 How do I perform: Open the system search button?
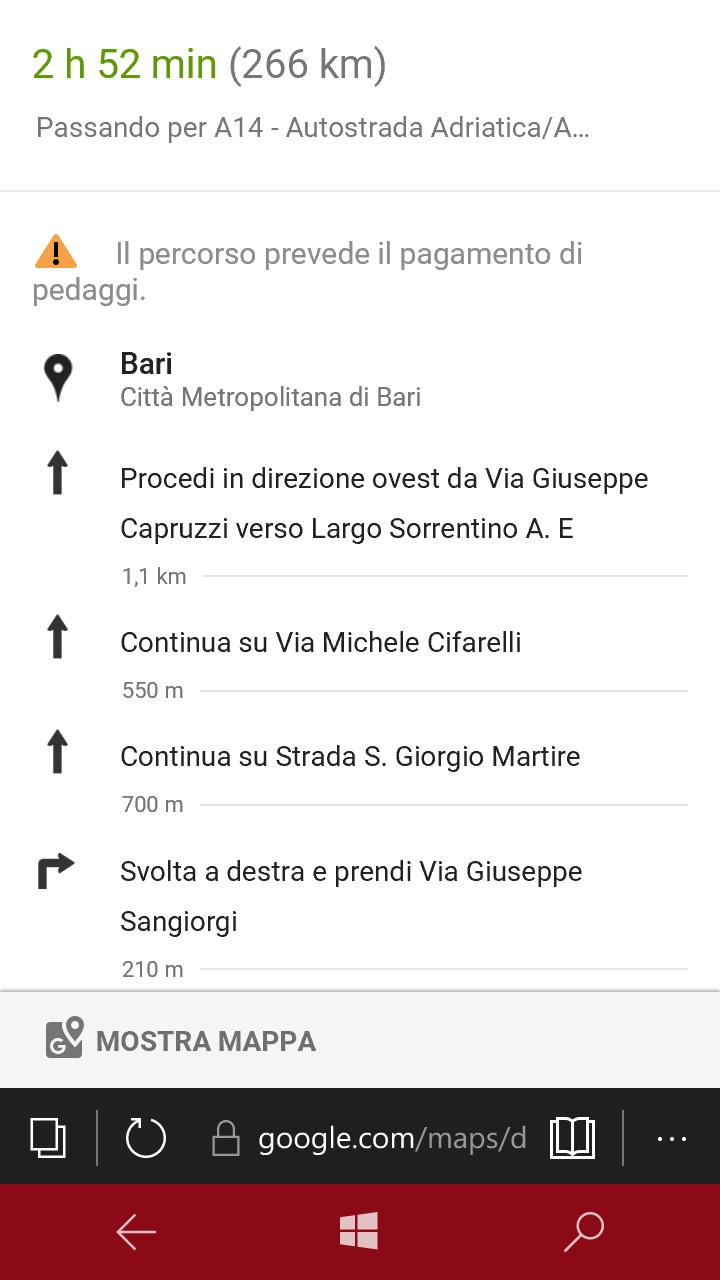tap(584, 1231)
